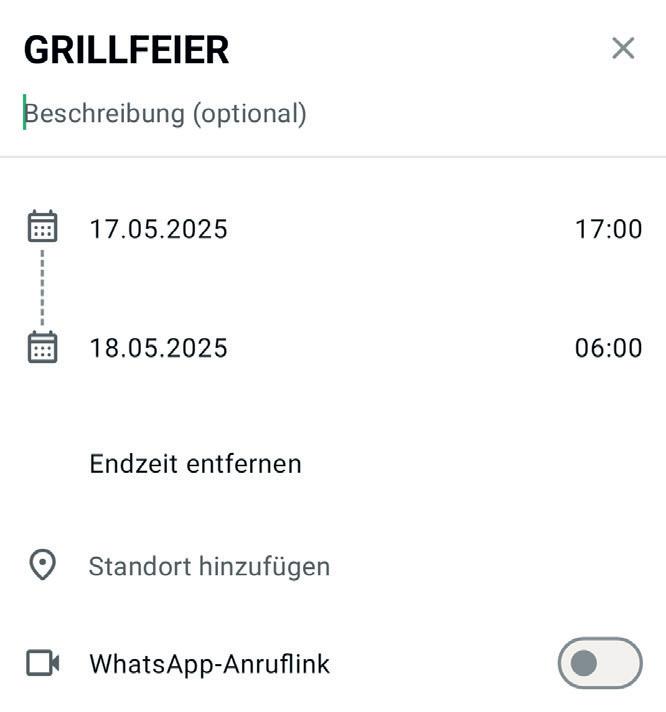The height and width of the screenshot is (712, 666).
Task: Change the start date 17.05.2025
Action: [x=158, y=229]
